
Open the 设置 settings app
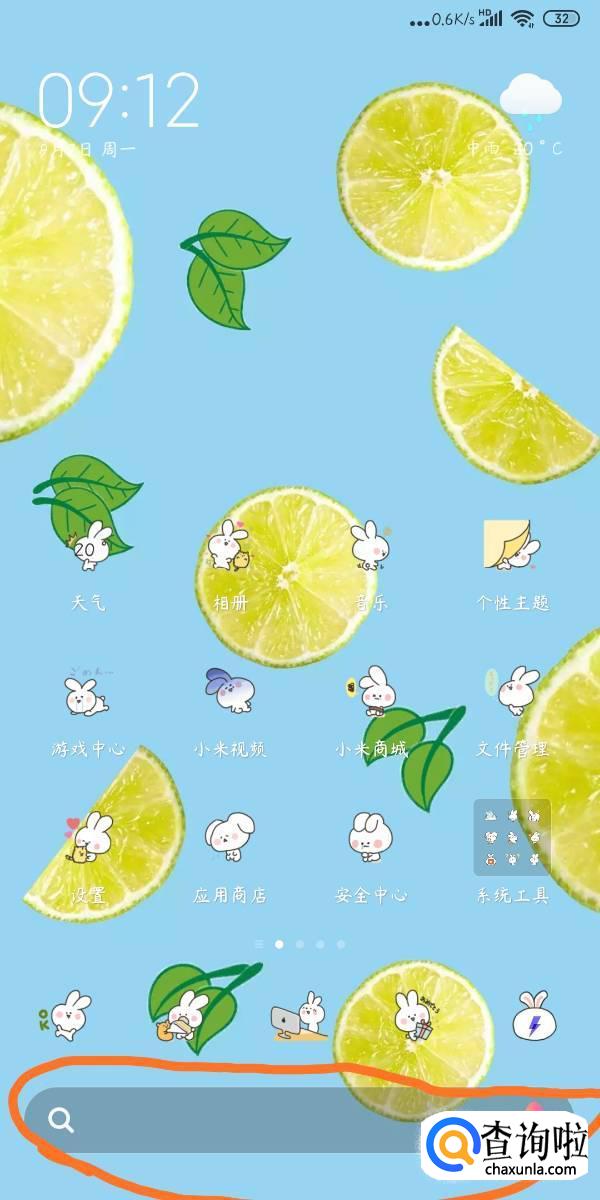click(x=88, y=840)
